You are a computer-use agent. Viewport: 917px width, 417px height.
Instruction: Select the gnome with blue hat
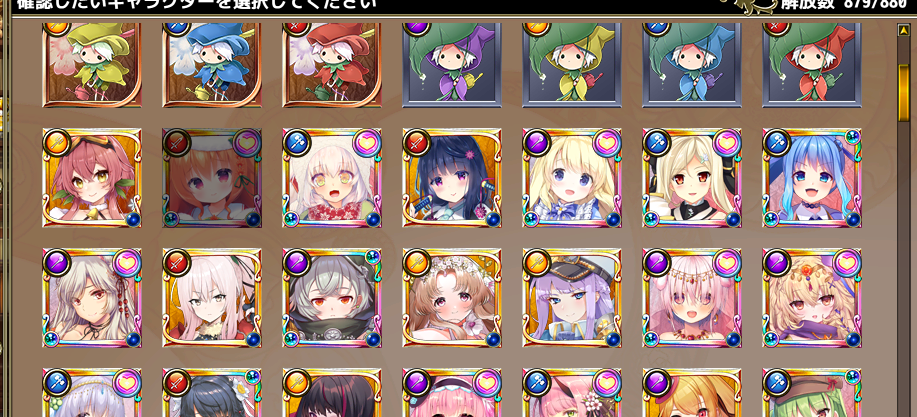pyautogui.click(x=212, y=65)
